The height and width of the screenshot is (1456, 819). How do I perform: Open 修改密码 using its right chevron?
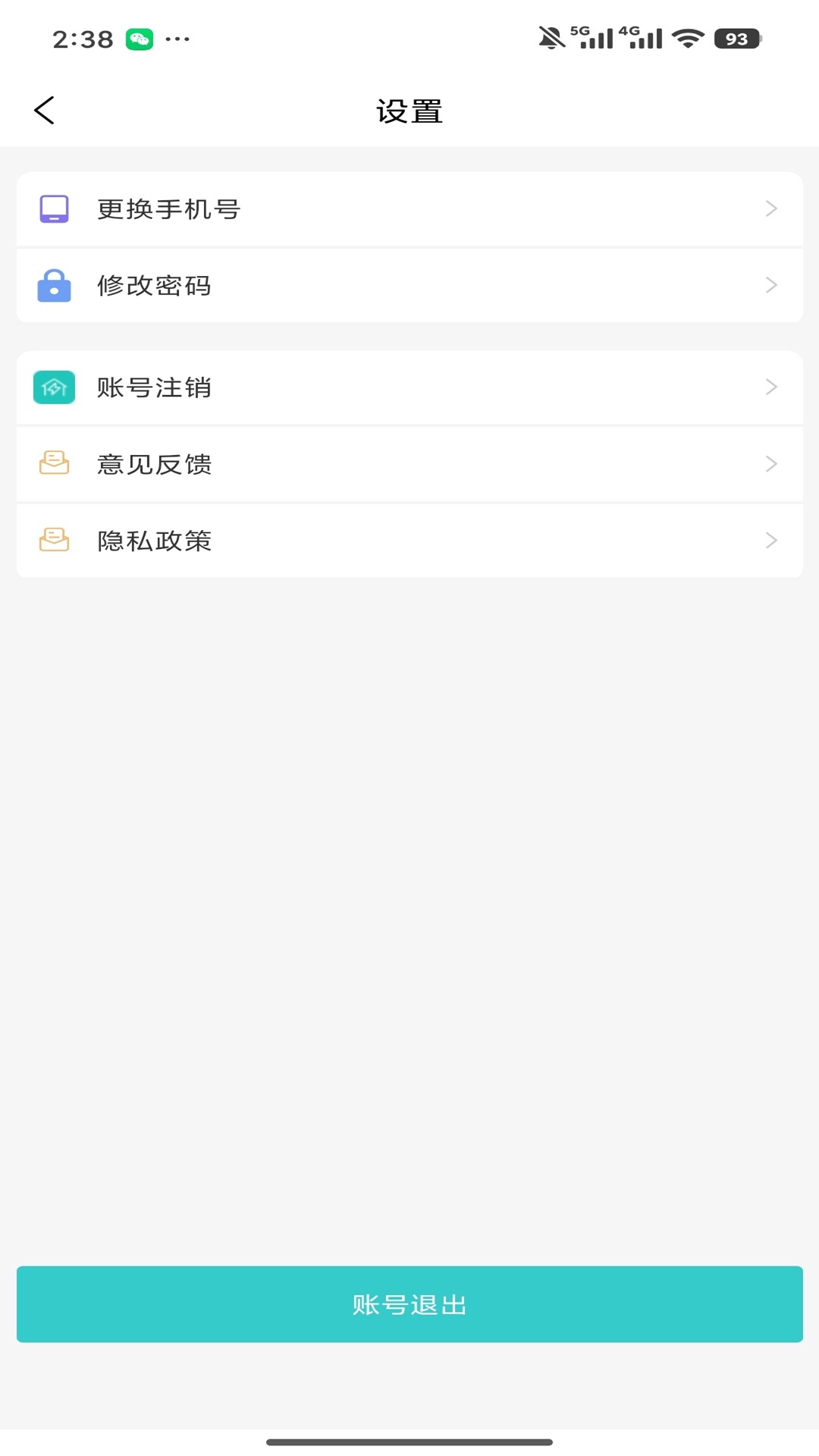click(x=772, y=286)
